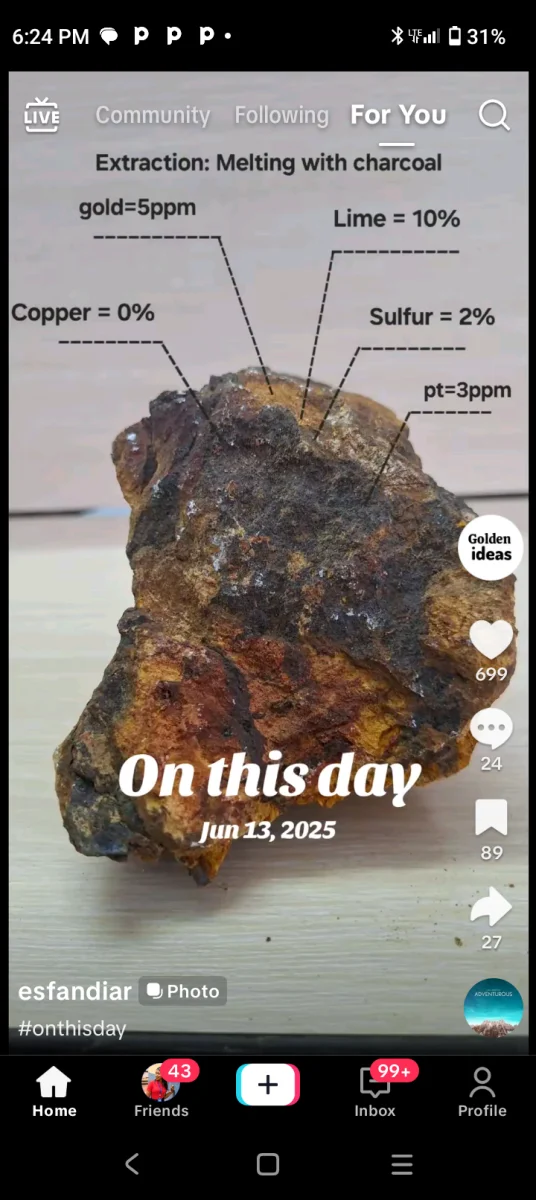Tap the Home tab
Screen dimensions: 536x1200
click(x=54, y=1091)
